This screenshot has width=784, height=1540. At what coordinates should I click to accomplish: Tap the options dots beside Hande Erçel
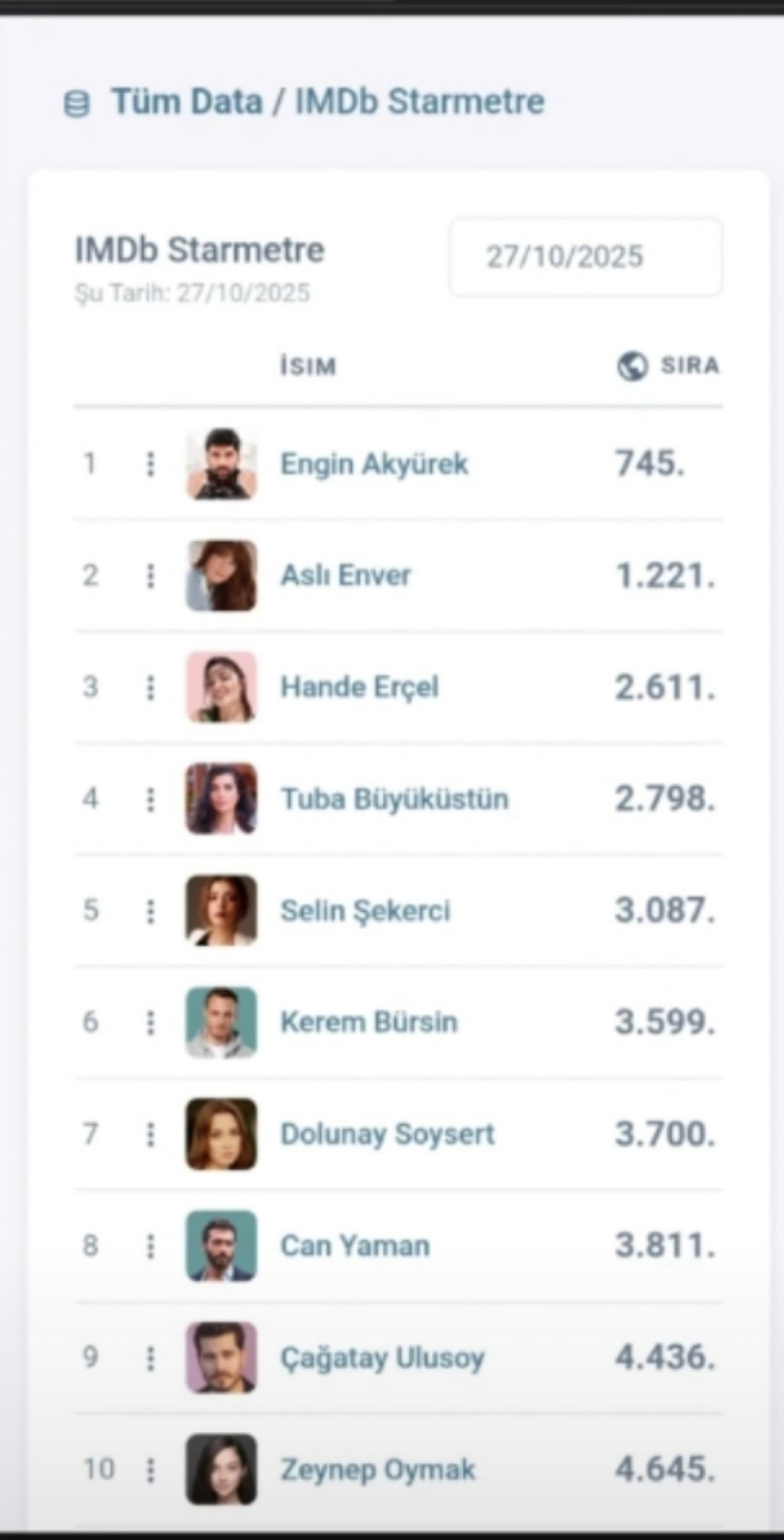(x=150, y=687)
